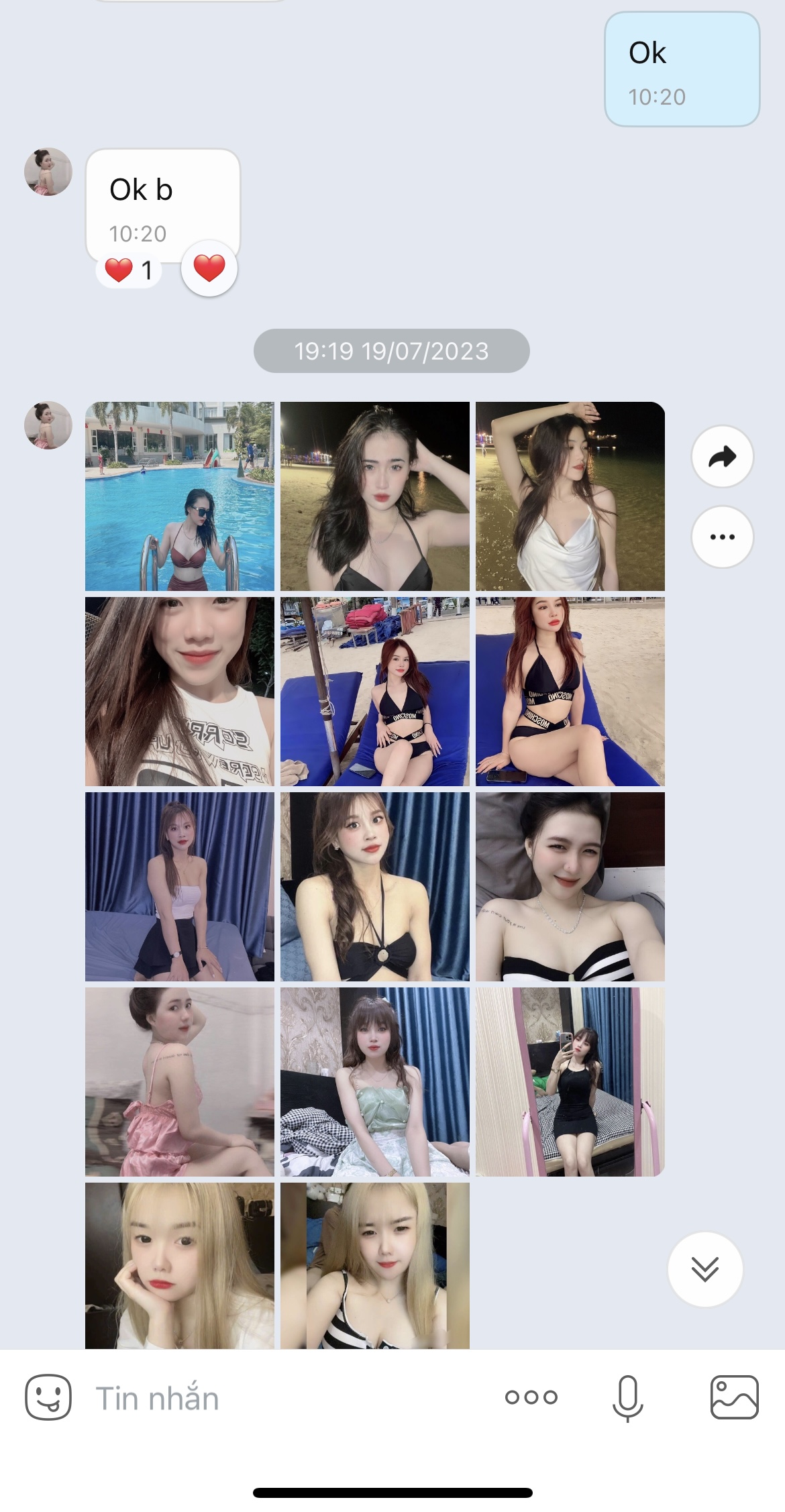The image size is (785, 1512).
Task: Open the sticker and emoji picker
Action: (48, 1397)
